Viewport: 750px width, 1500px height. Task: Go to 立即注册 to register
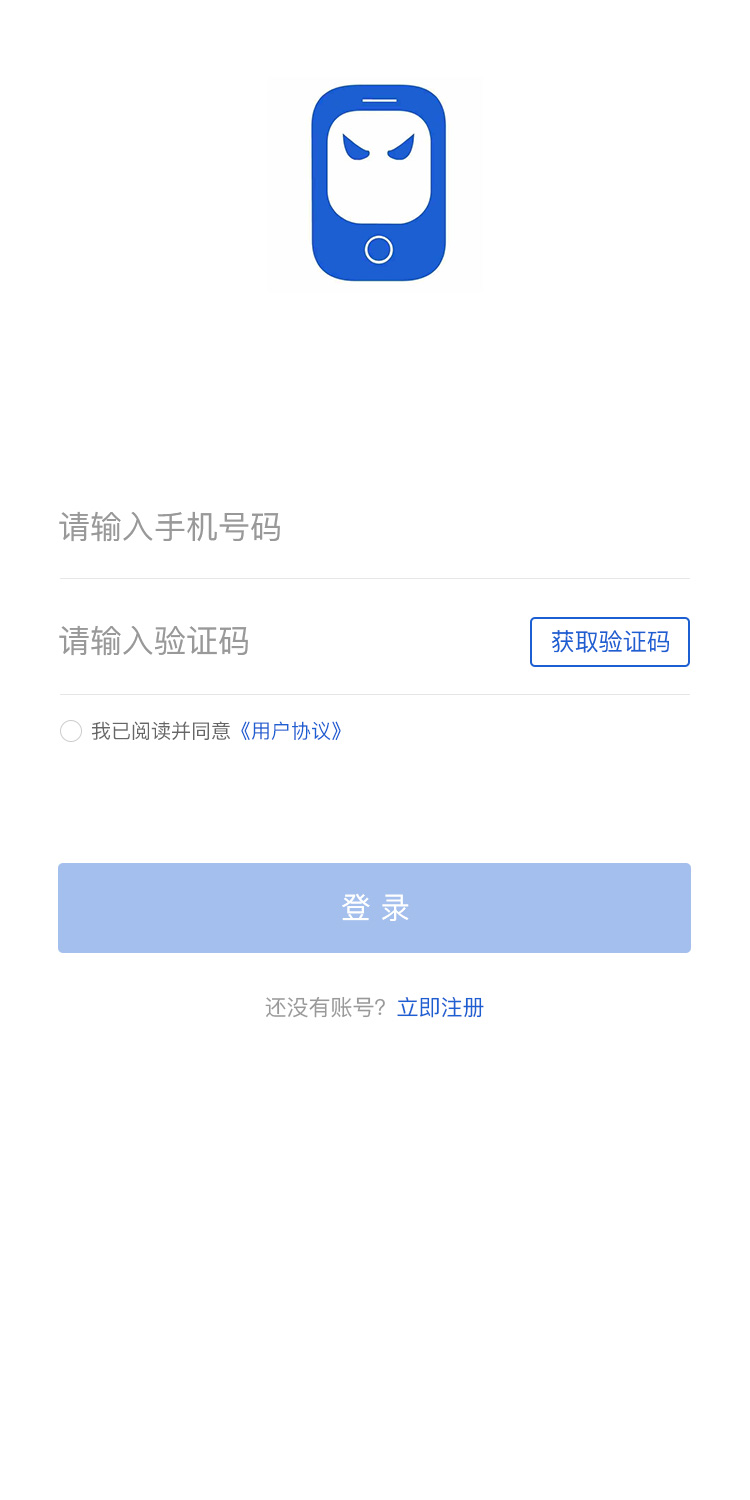coord(440,1007)
